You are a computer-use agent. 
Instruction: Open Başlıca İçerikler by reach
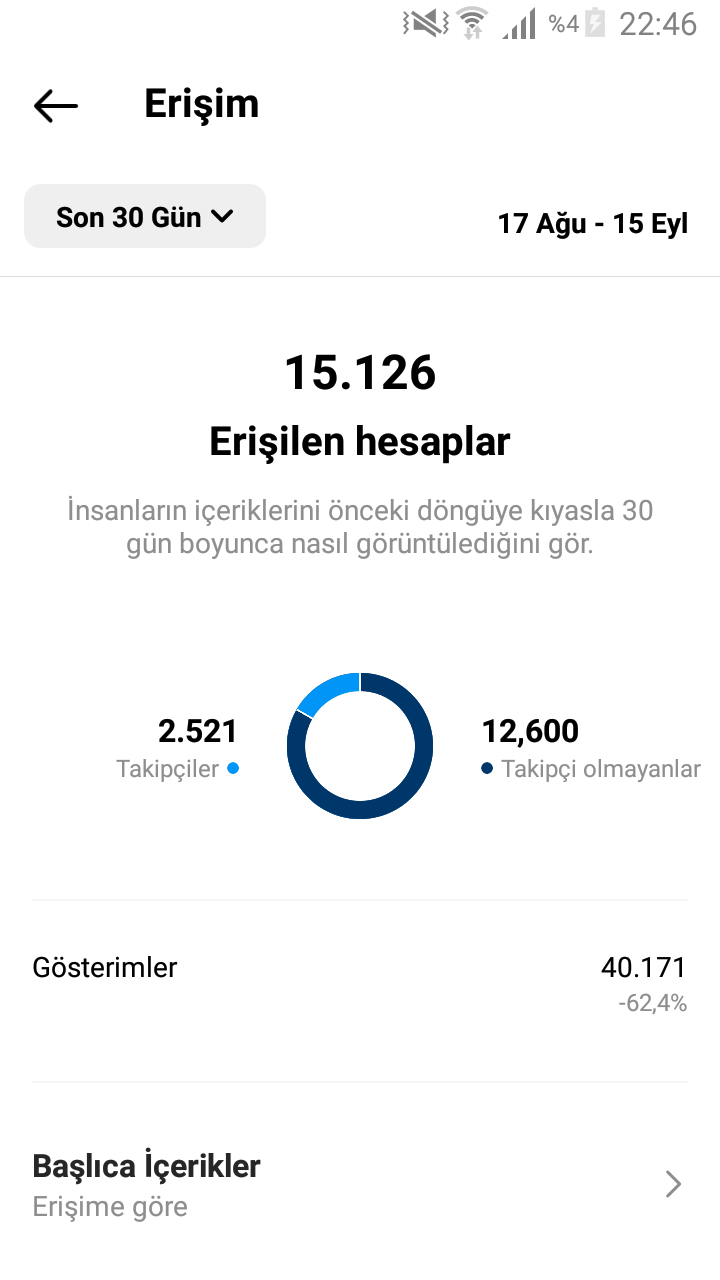(x=360, y=1185)
